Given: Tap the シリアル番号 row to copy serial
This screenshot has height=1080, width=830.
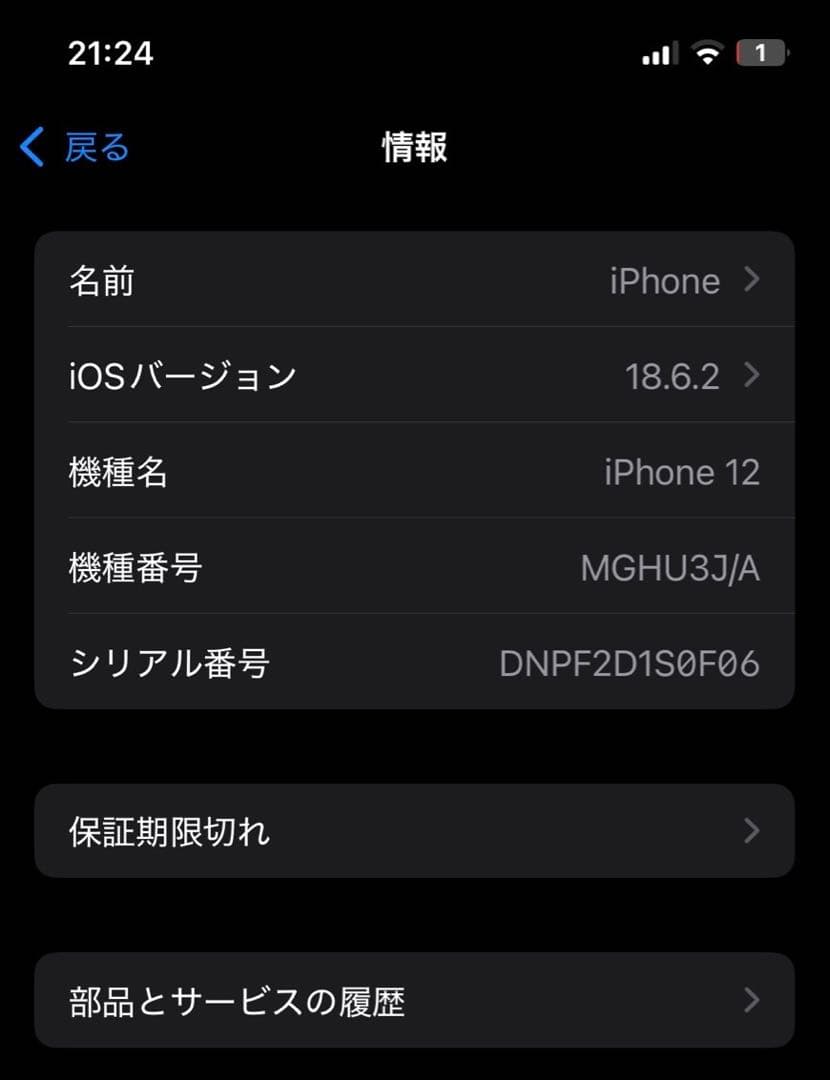Looking at the screenshot, I should 415,662.
